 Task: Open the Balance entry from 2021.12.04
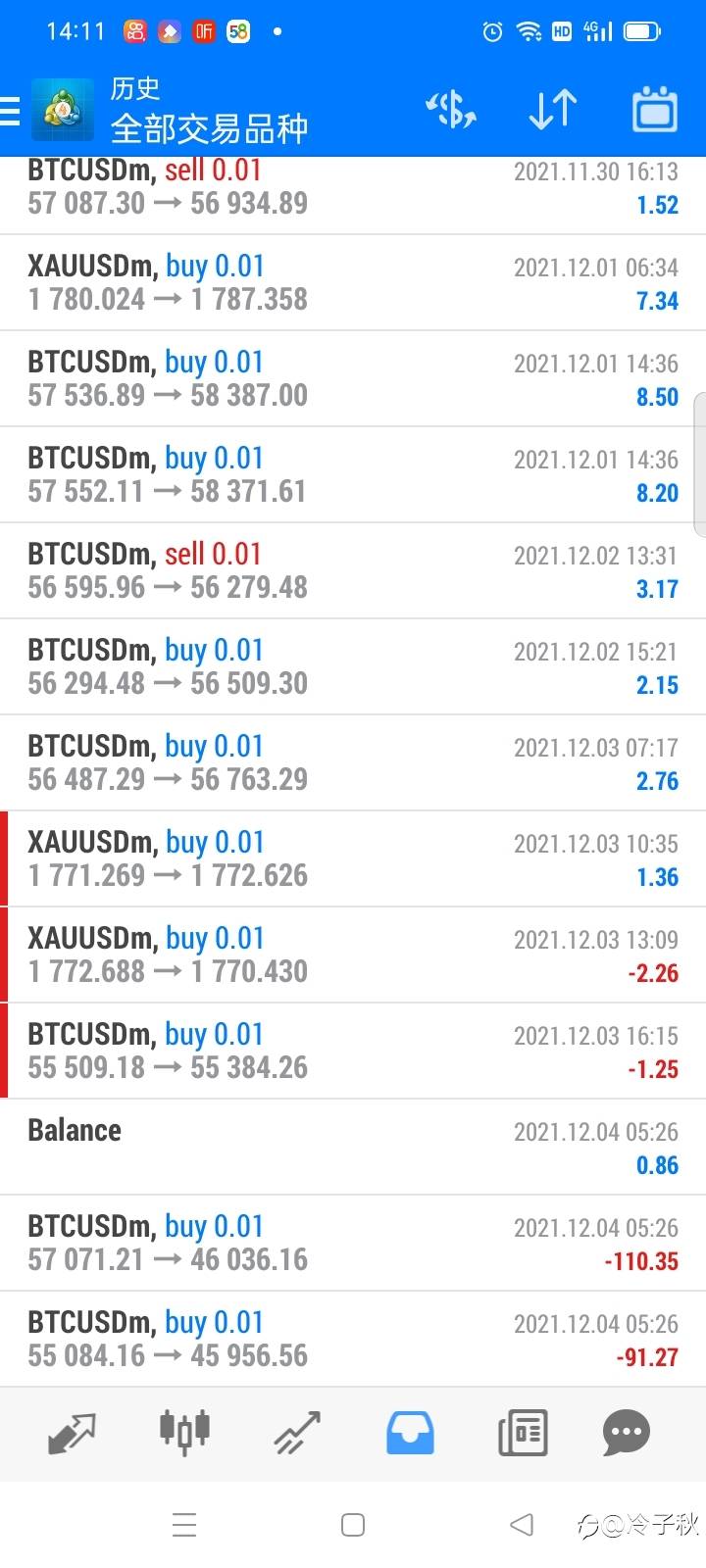click(353, 1147)
